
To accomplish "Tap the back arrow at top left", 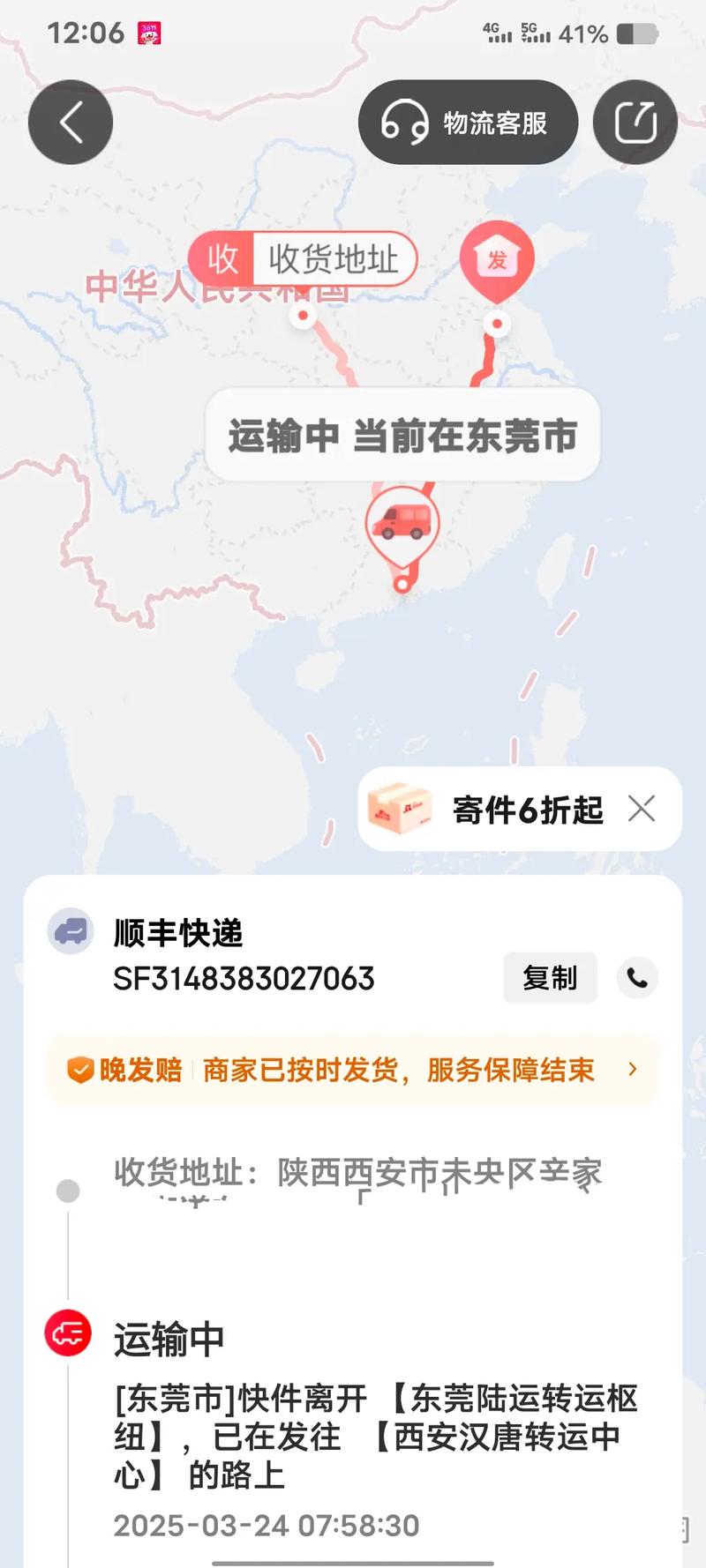I will (x=70, y=123).
